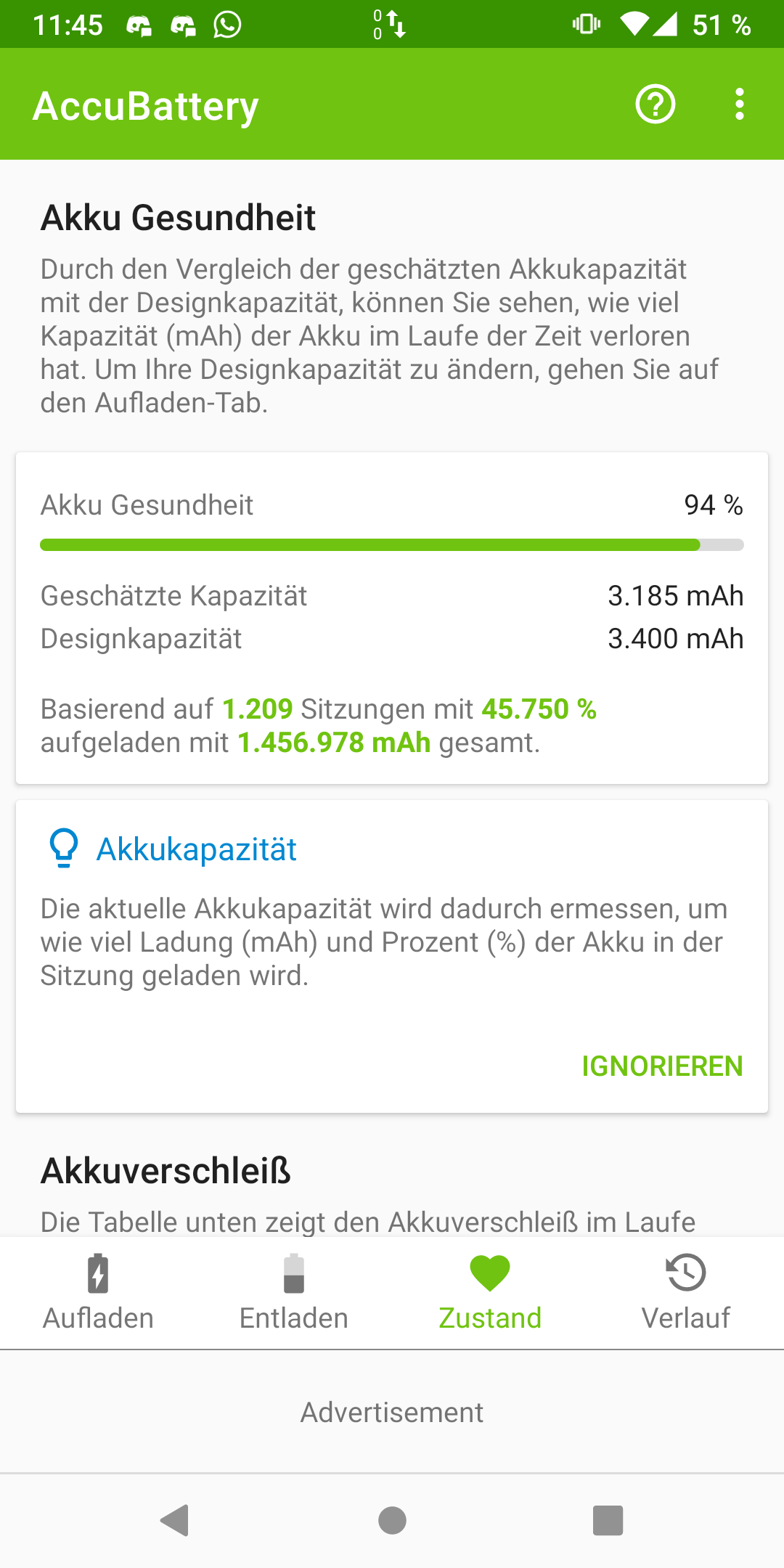The height and width of the screenshot is (1568, 784).
Task: Tap the AccuBattery title text
Action: [146, 105]
